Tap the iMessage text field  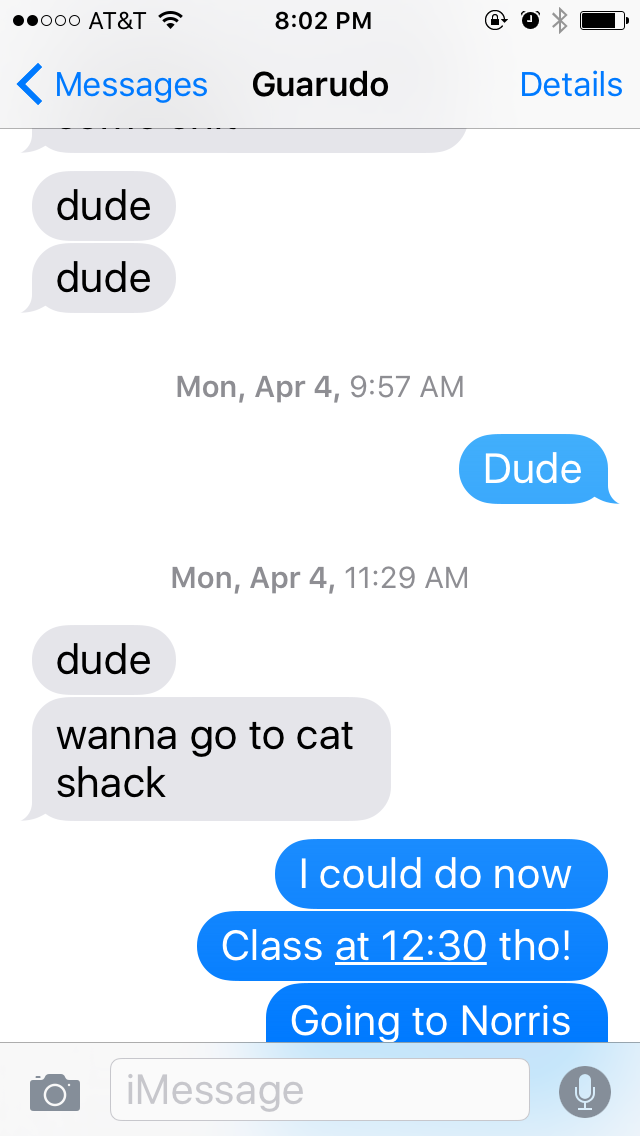pyautogui.click(x=320, y=1090)
